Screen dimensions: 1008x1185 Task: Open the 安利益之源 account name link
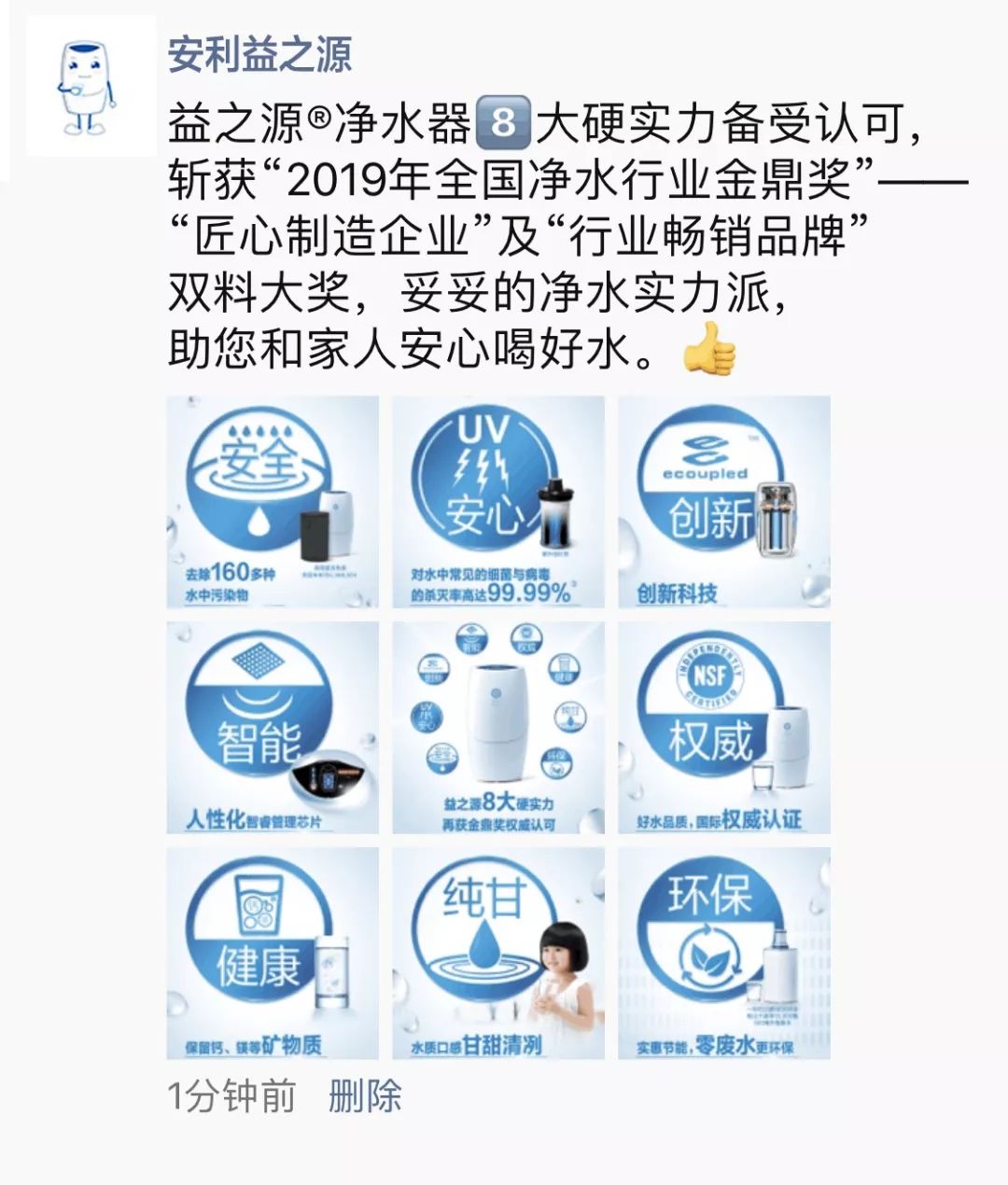[x=259, y=55]
